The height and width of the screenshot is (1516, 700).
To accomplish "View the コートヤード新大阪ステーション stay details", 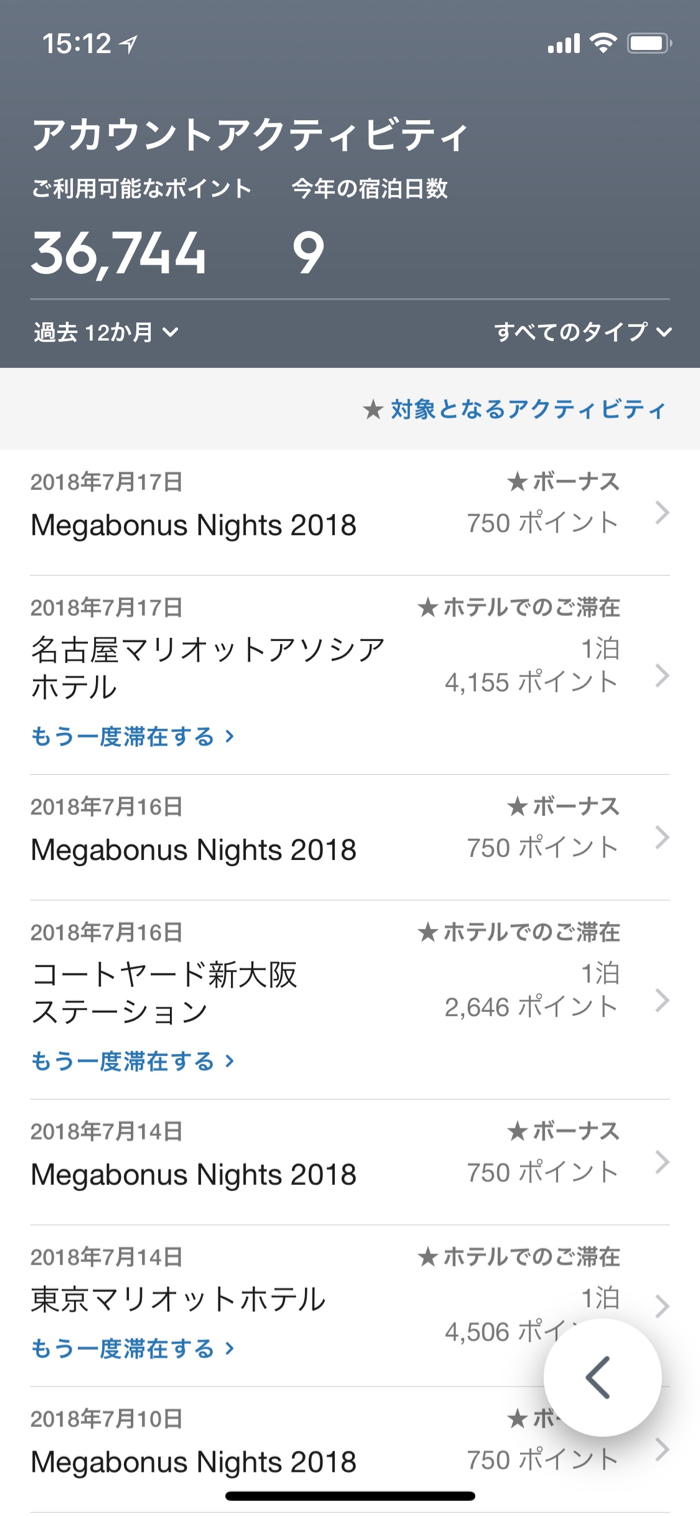I will click(x=350, y=990).
